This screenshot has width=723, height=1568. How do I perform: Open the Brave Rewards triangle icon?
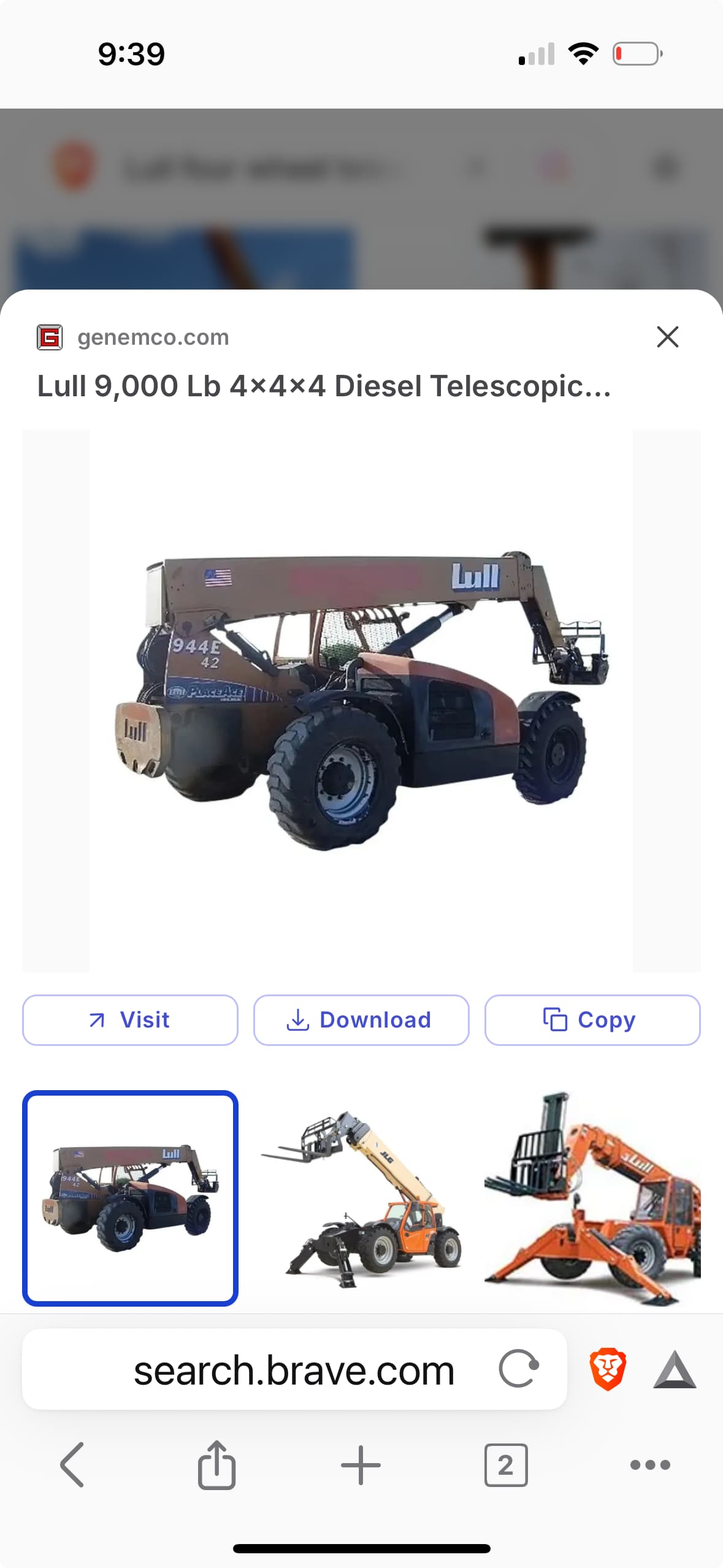pyautogui.click(x=675, y=1369)
